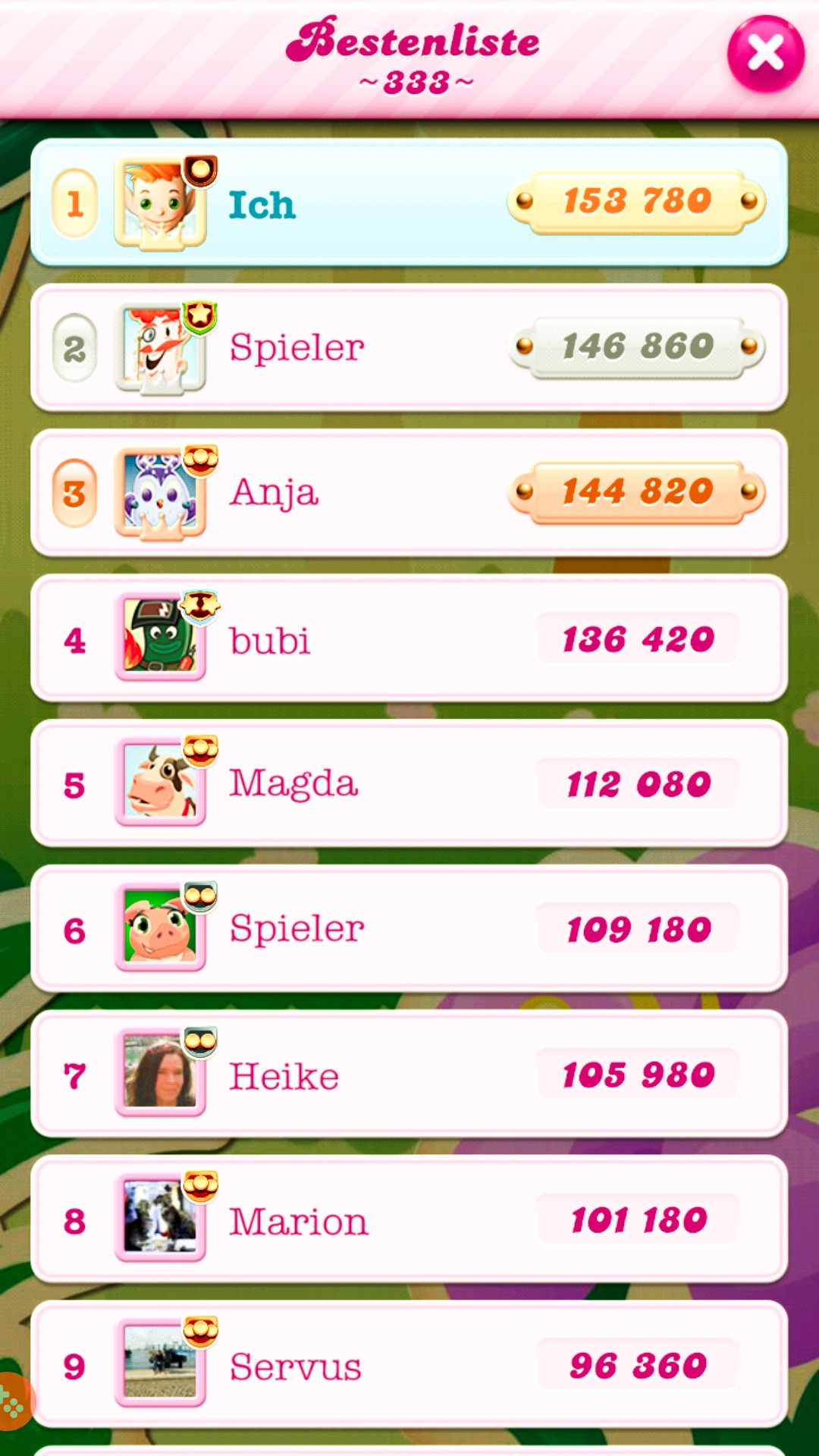This screenshot has width=819, height=1456.
Task: Tap Heike's row in the ranking
Action: coord(409,1075)
